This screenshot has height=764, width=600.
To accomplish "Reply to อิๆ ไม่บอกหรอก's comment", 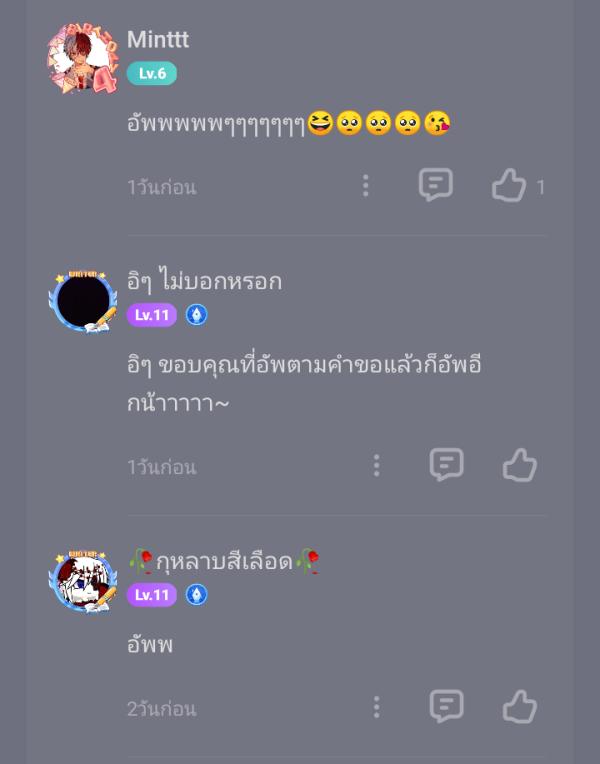I will (x=446, y=464).
